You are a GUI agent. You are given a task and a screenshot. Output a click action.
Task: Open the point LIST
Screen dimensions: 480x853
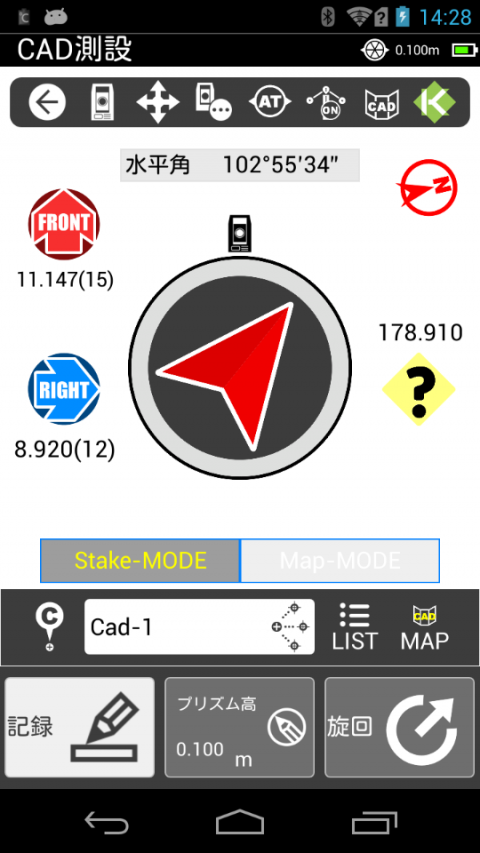[355, 627]
